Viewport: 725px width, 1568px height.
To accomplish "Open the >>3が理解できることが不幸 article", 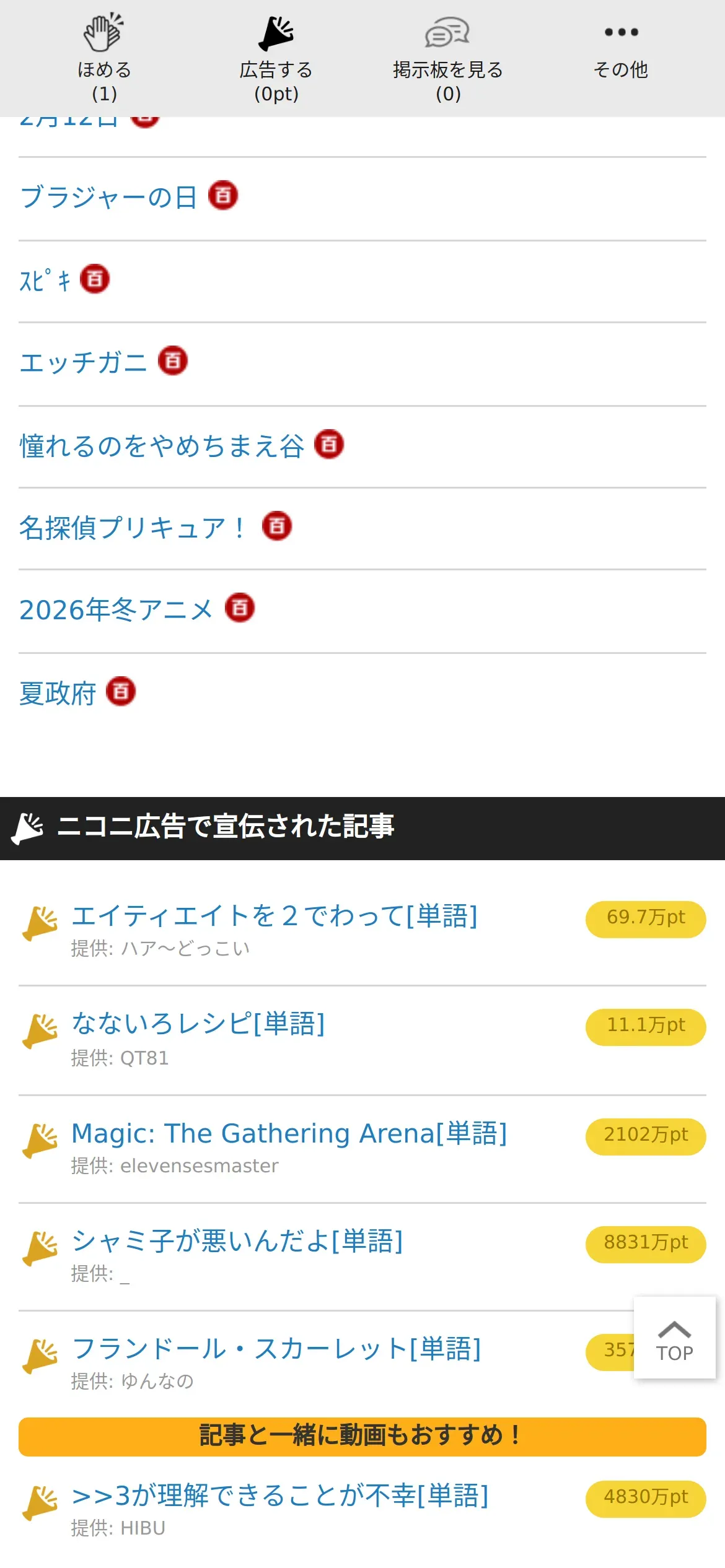I will coord(280,1496).
